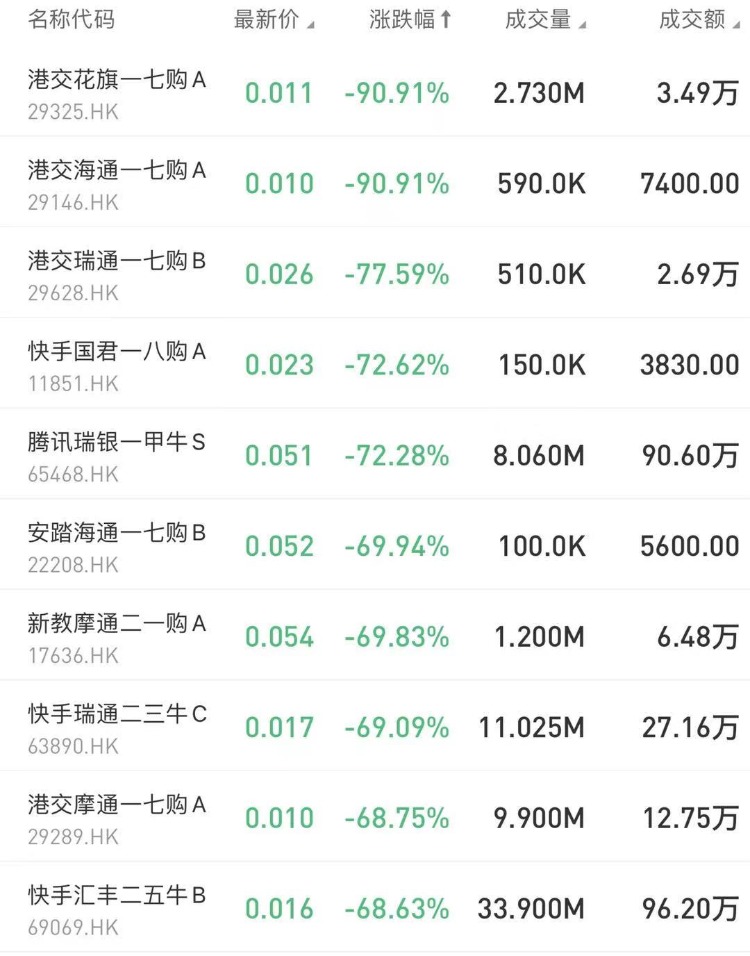Toggle sorting by 涨跌幅 column

click(x=410, y=21)
